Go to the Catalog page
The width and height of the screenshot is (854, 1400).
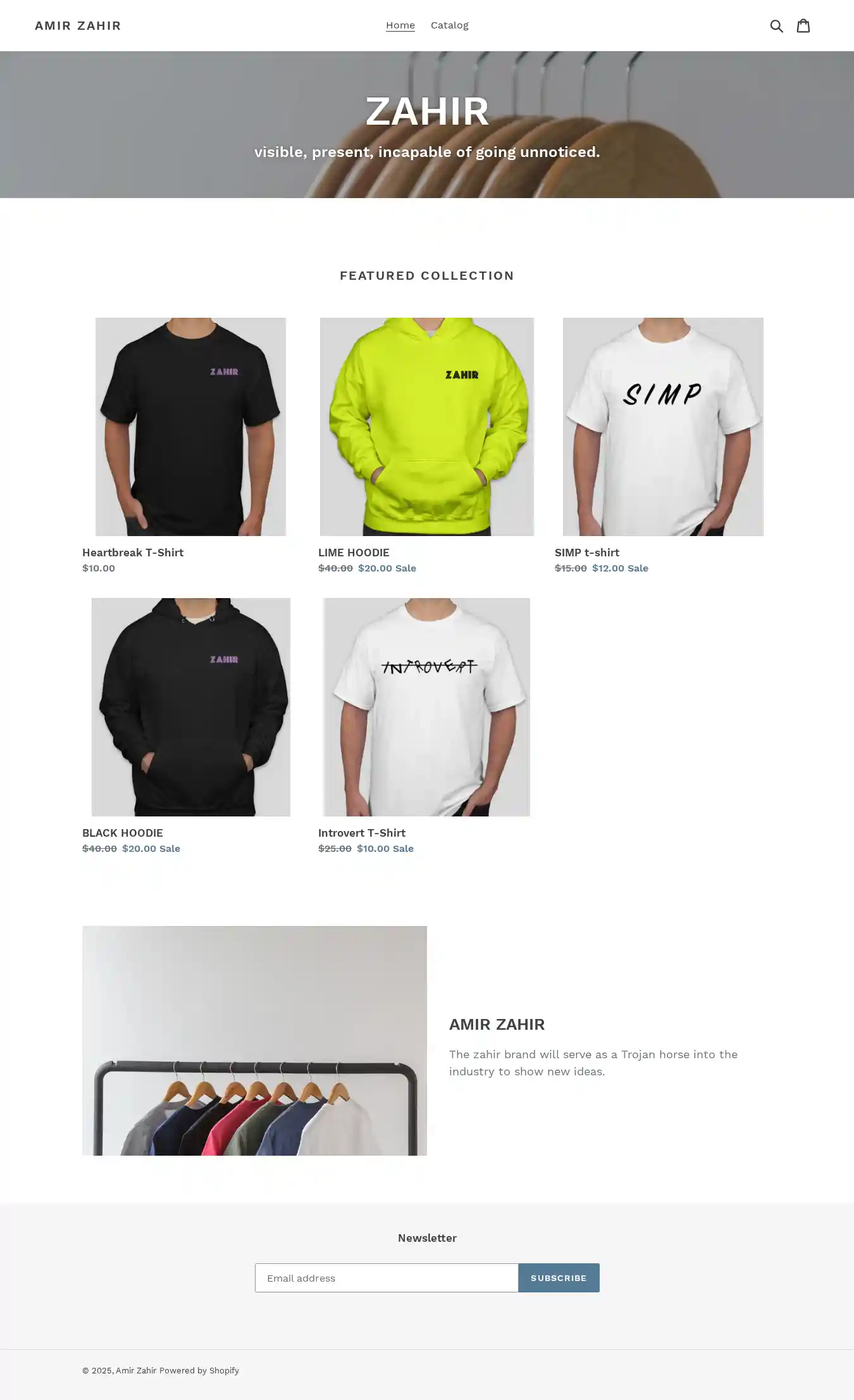[x=449, y=25]
